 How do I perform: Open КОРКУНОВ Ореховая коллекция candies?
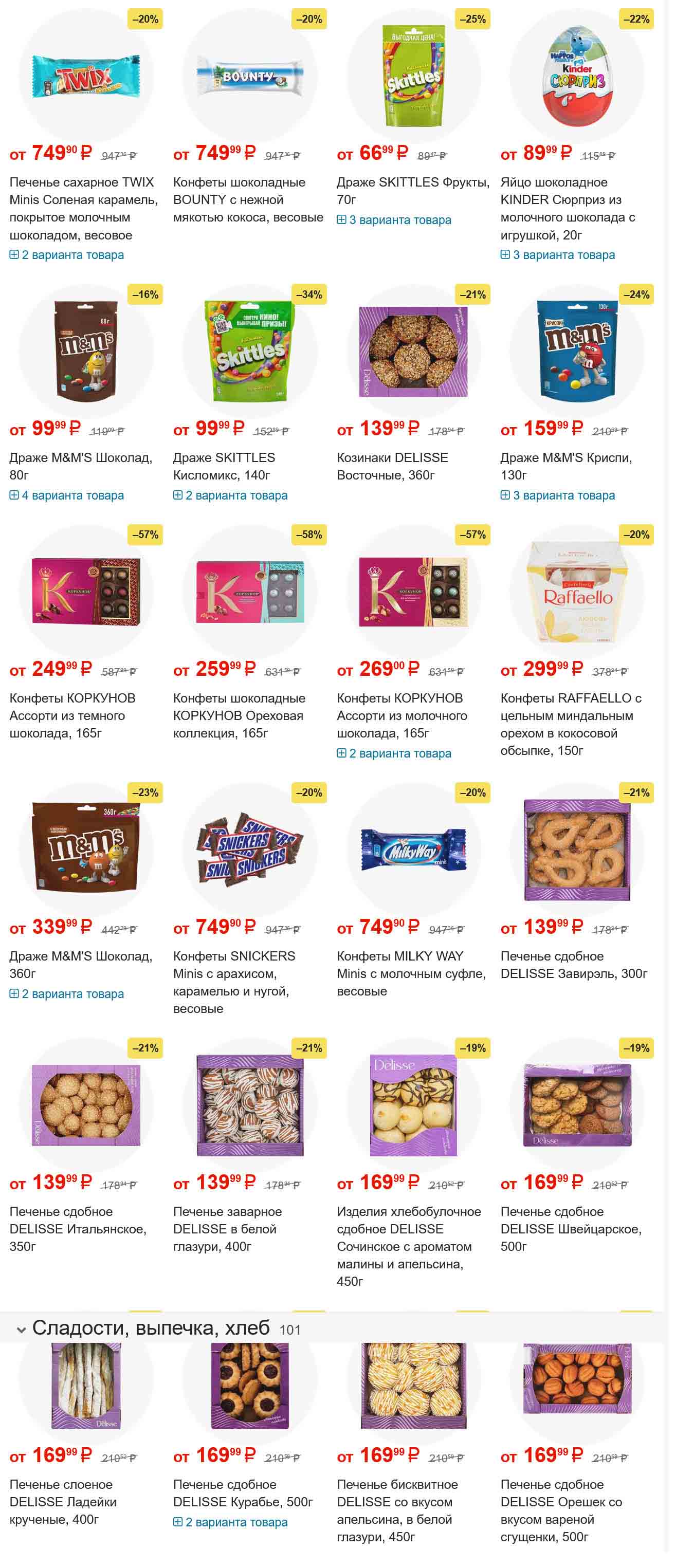pos(238,715)
